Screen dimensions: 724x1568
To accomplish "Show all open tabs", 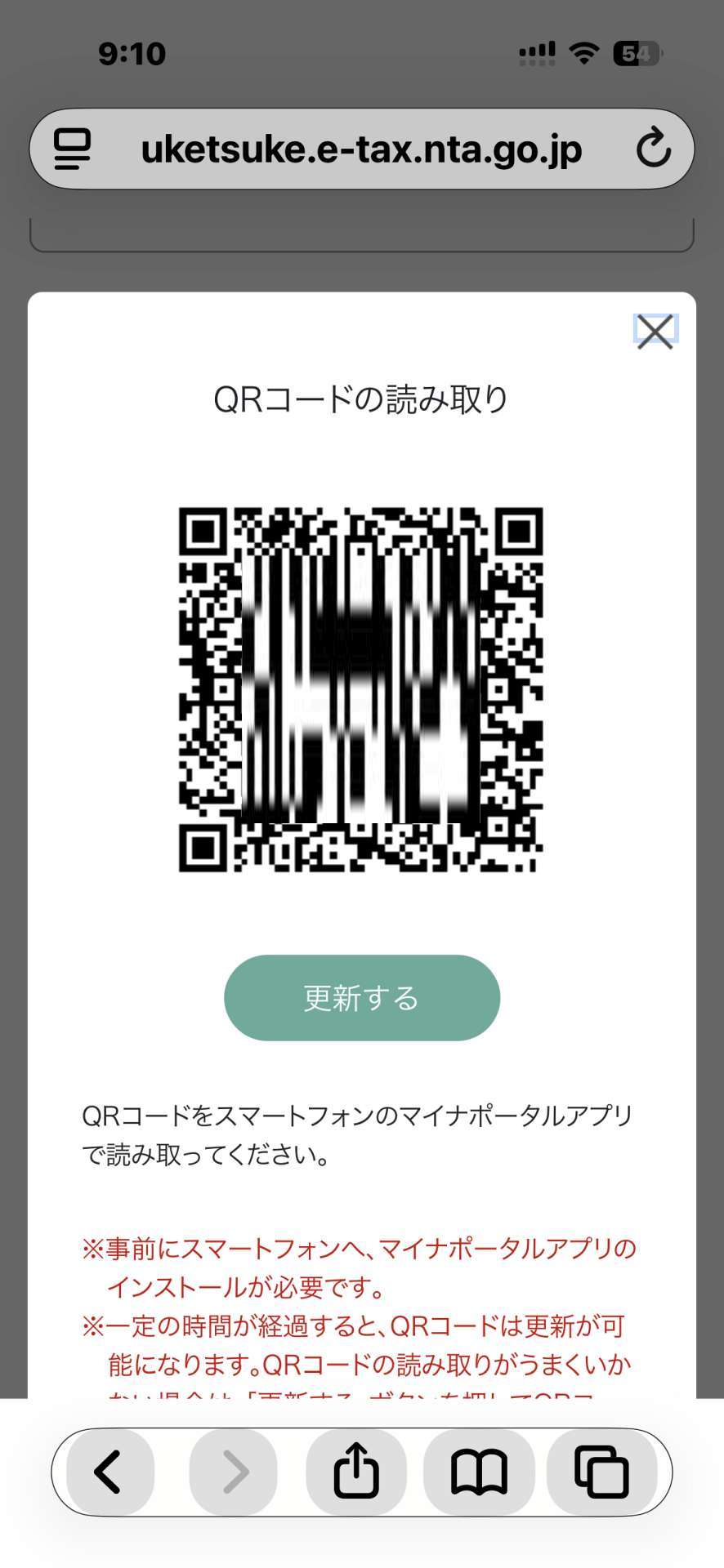I will [x=601, y=1472].
